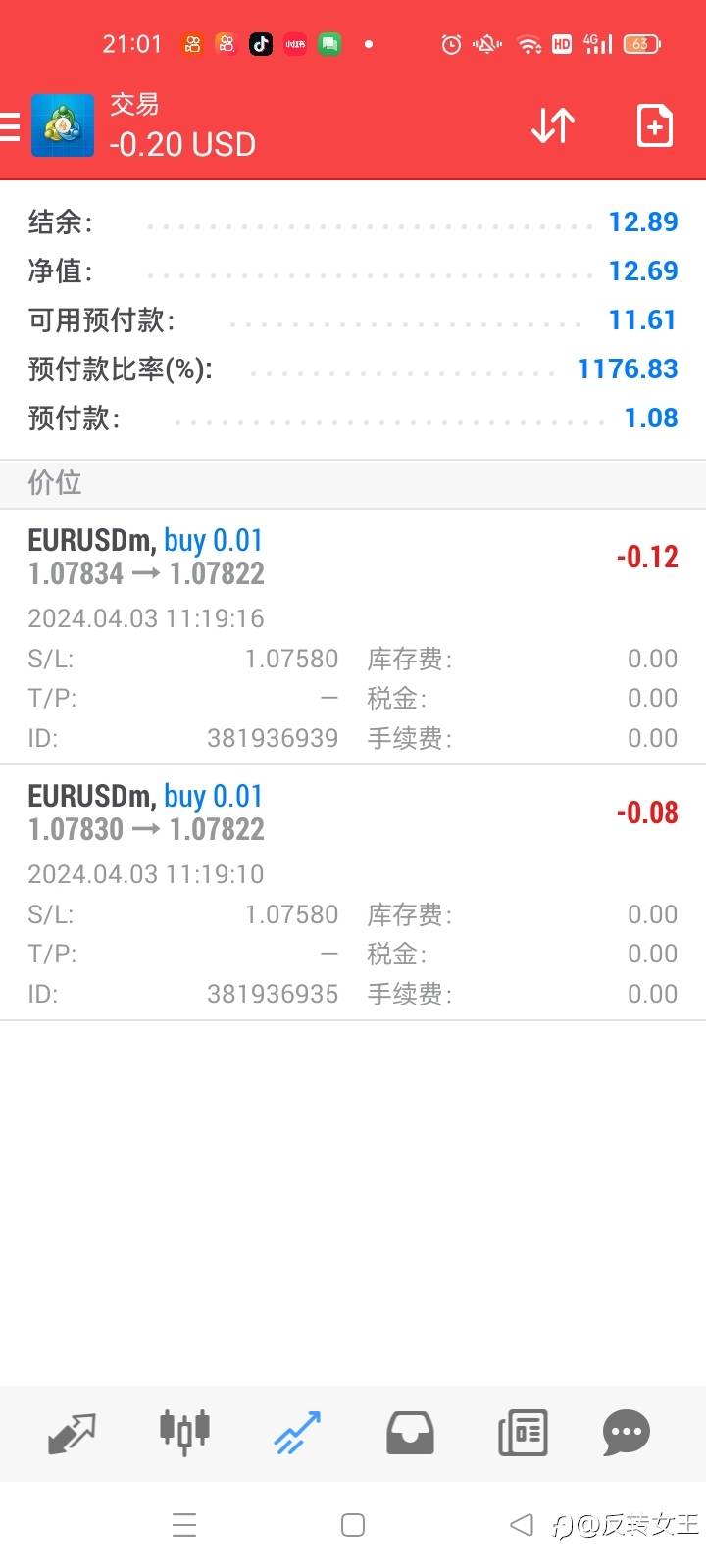This screenshot has width=706, height=1568.
Task: Create a new order
Action: tap(654, 126)
